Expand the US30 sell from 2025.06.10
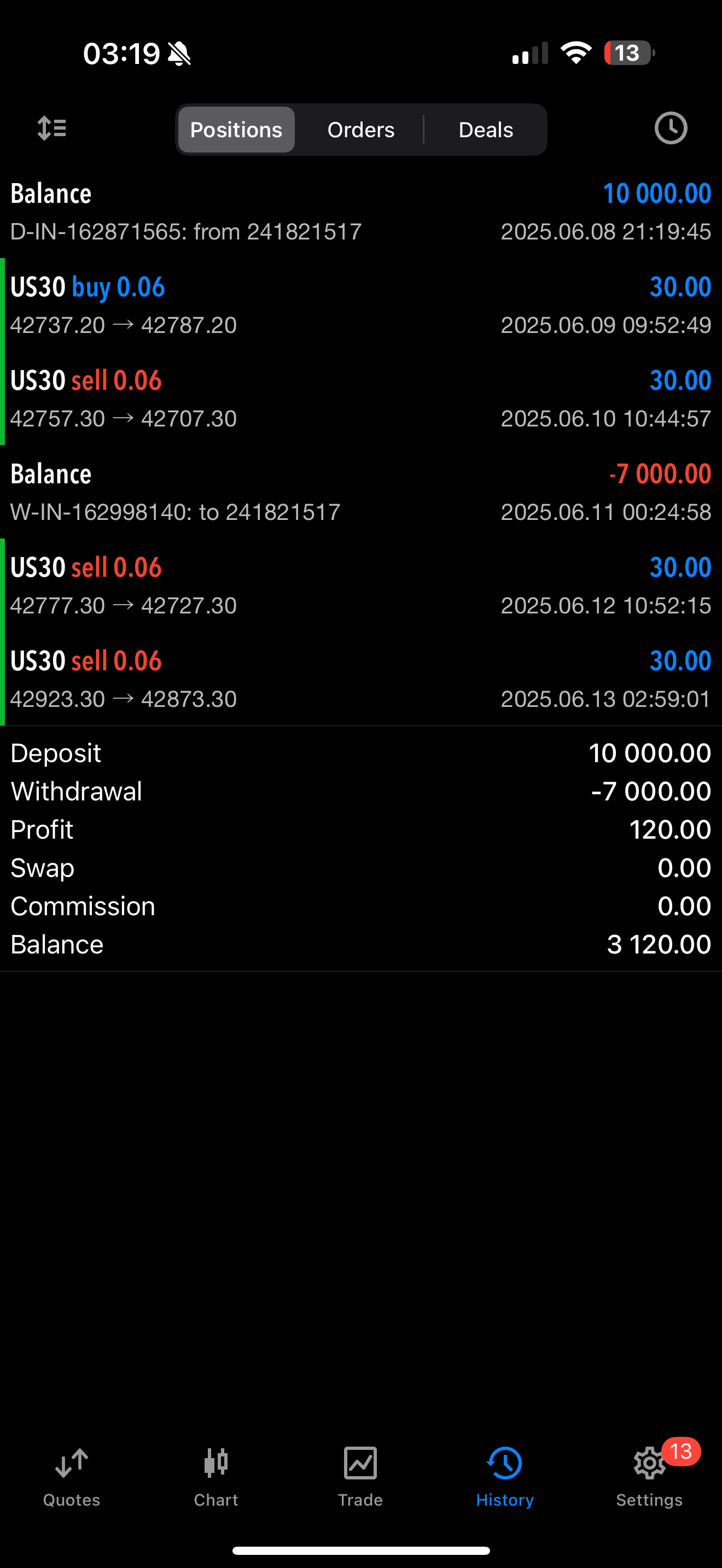The width and height of the screenshot is (722, 1568). pyautogui.click(x=361, y=399)
